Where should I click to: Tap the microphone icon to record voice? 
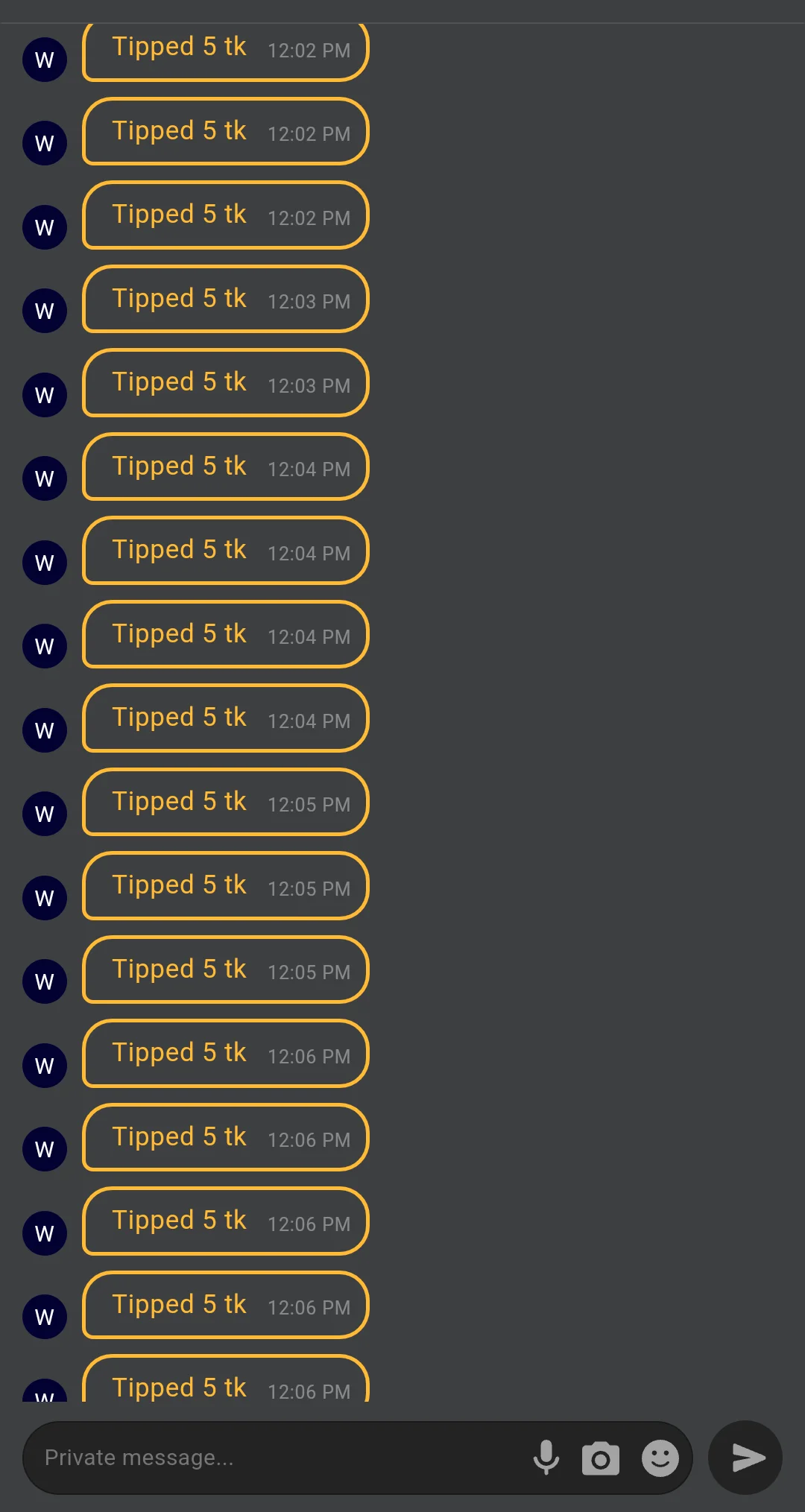coord(546,1458)
